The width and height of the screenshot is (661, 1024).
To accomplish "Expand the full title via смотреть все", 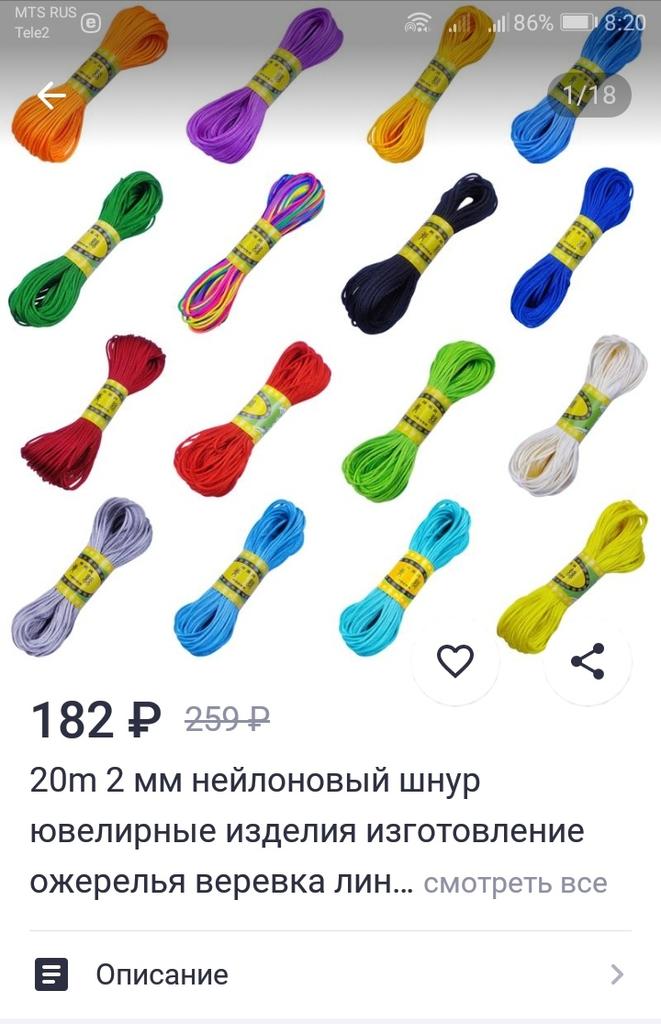I will pyautogui.click(x=515, y=884).
